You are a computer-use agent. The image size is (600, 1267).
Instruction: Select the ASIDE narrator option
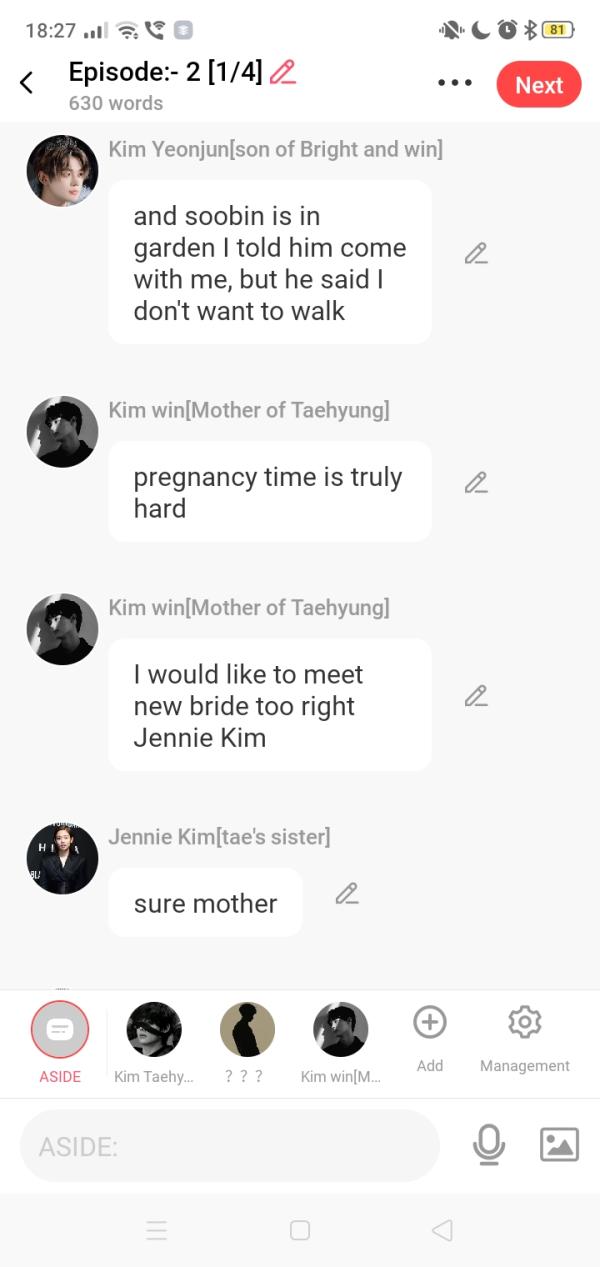click(x=60, y=1031)
